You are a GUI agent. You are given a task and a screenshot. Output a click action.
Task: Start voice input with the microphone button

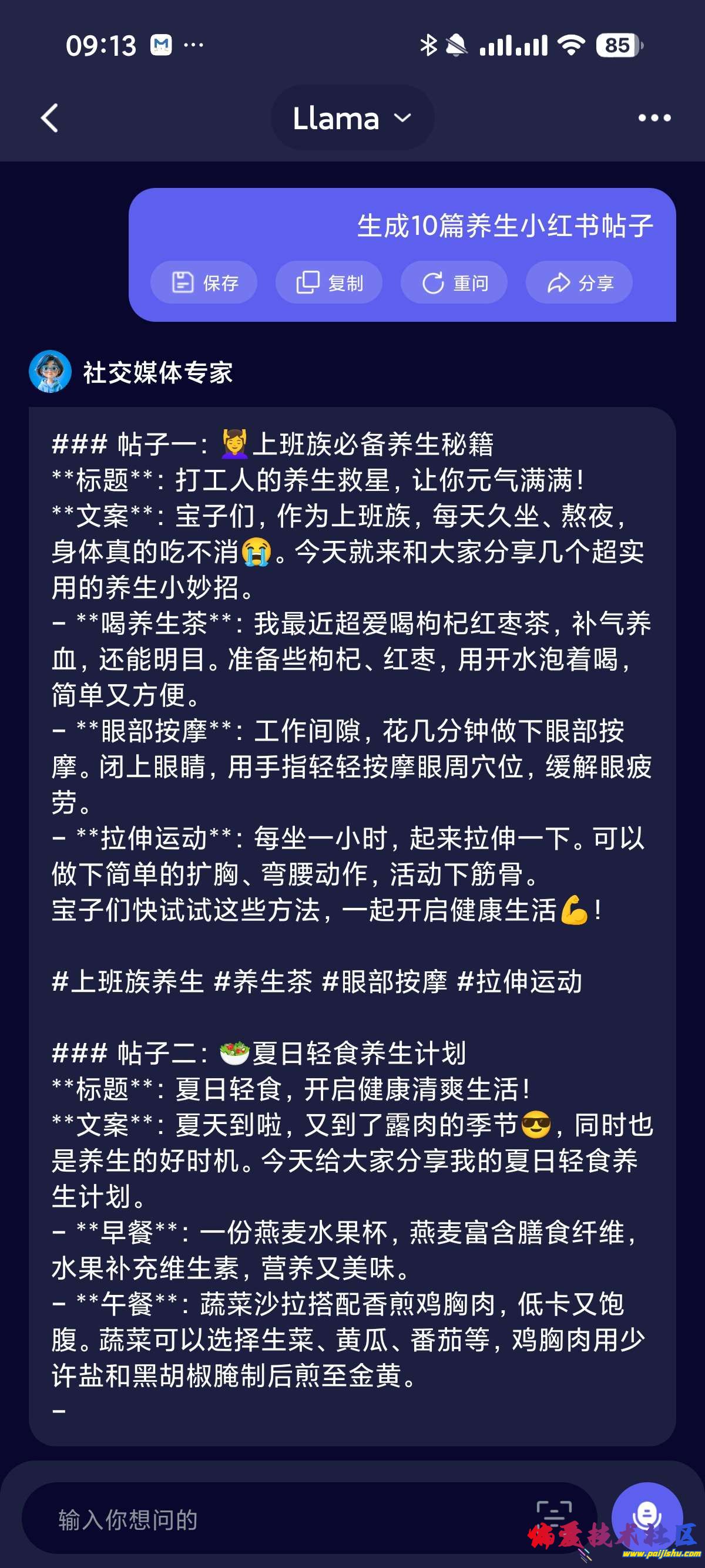pyautogui.click(x=647, y=1516)
